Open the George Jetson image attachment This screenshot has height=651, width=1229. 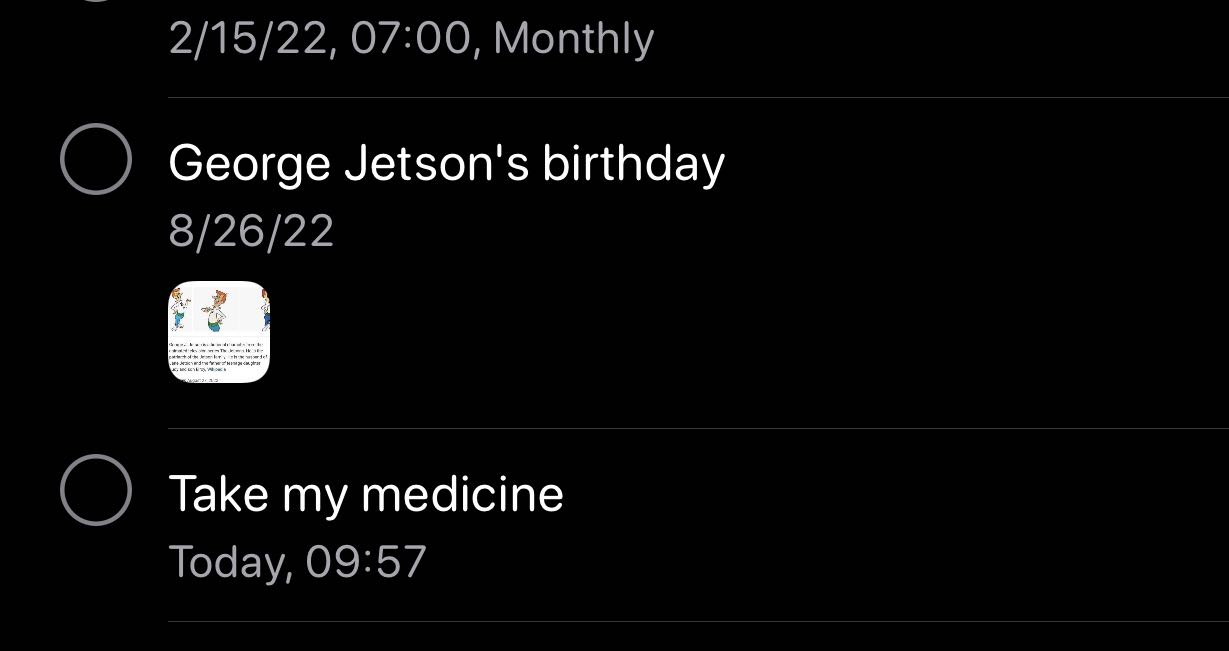219,332
